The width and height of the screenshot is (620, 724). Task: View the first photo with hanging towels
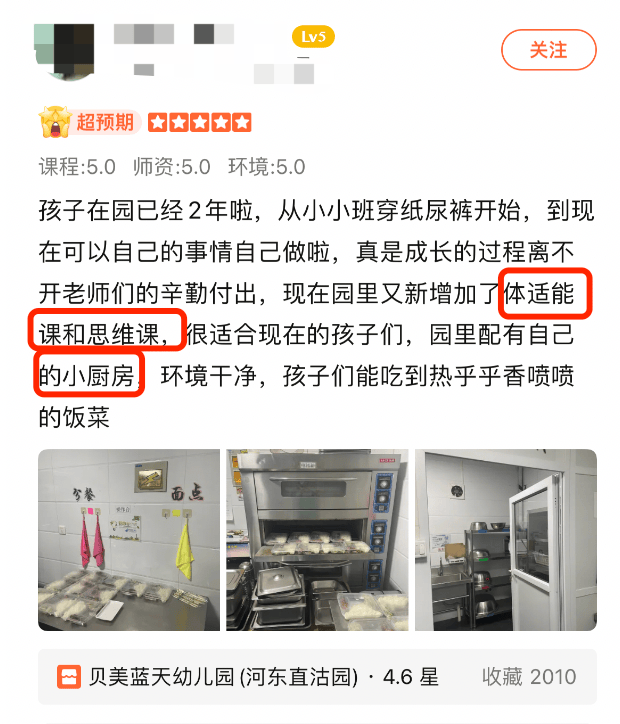coord(128,540)
